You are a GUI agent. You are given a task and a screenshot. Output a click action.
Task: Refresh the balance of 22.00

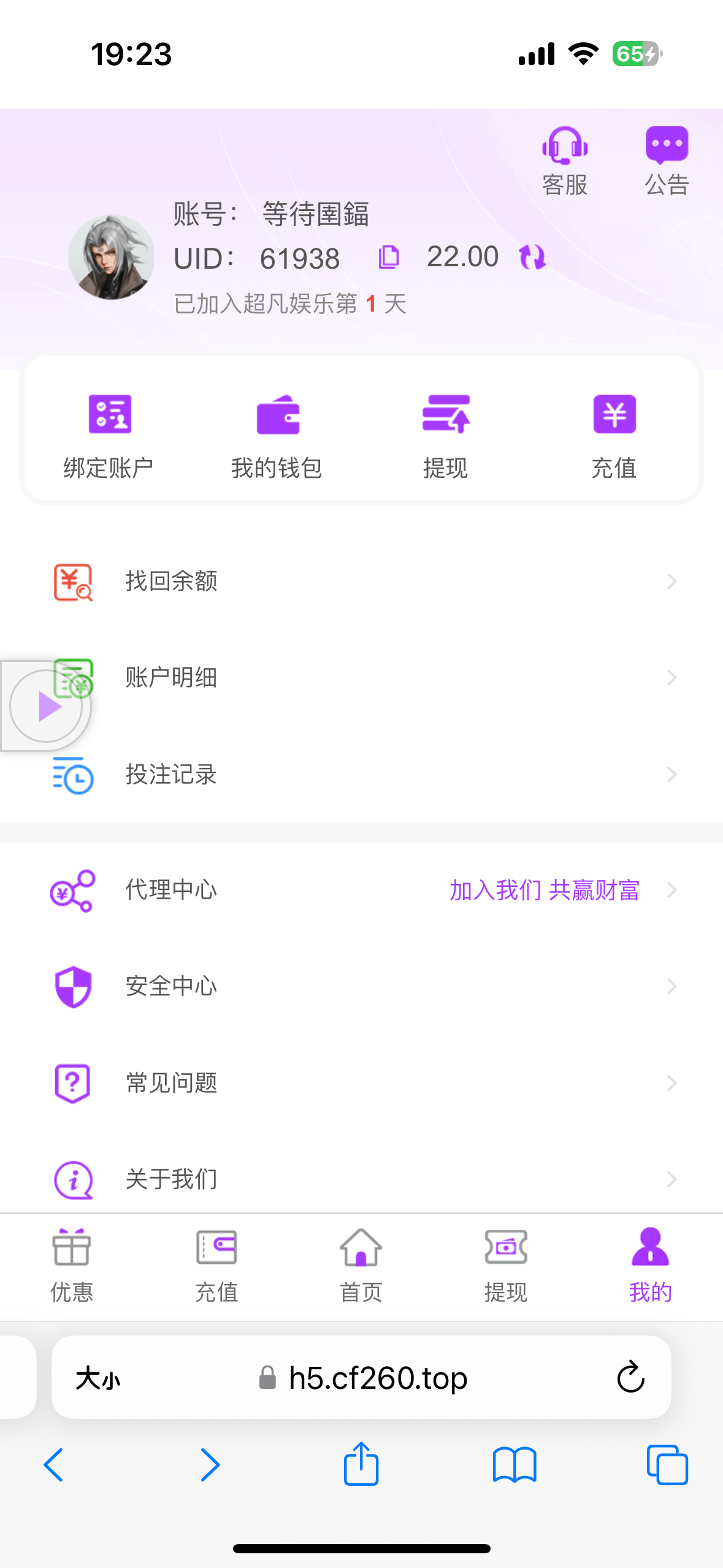click(532, 257)
